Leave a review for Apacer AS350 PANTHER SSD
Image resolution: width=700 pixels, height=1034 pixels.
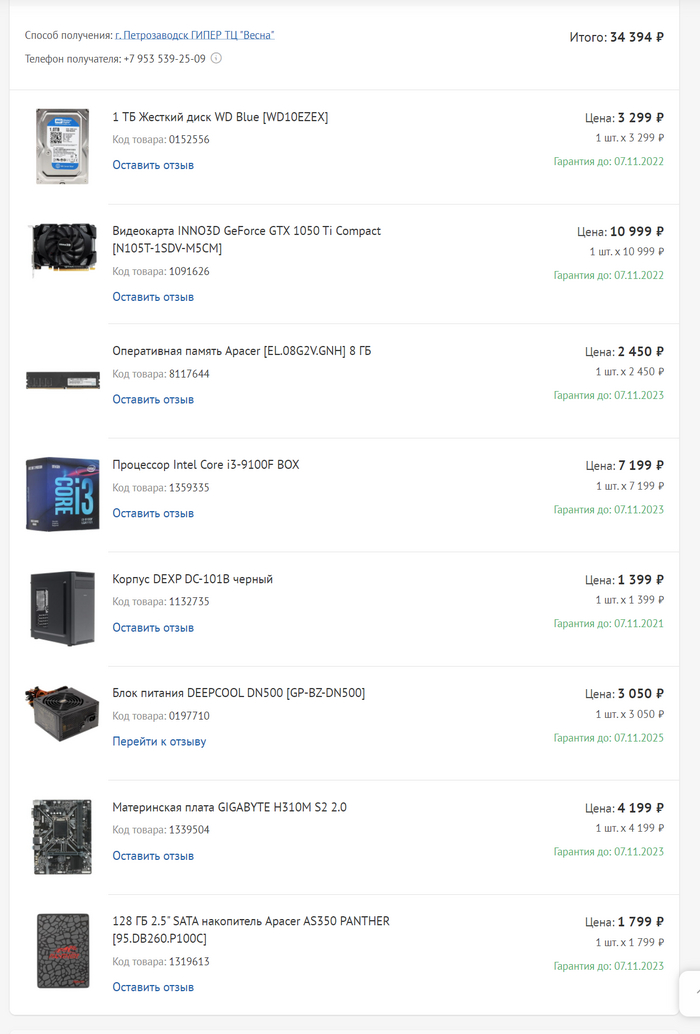(153, 987)
